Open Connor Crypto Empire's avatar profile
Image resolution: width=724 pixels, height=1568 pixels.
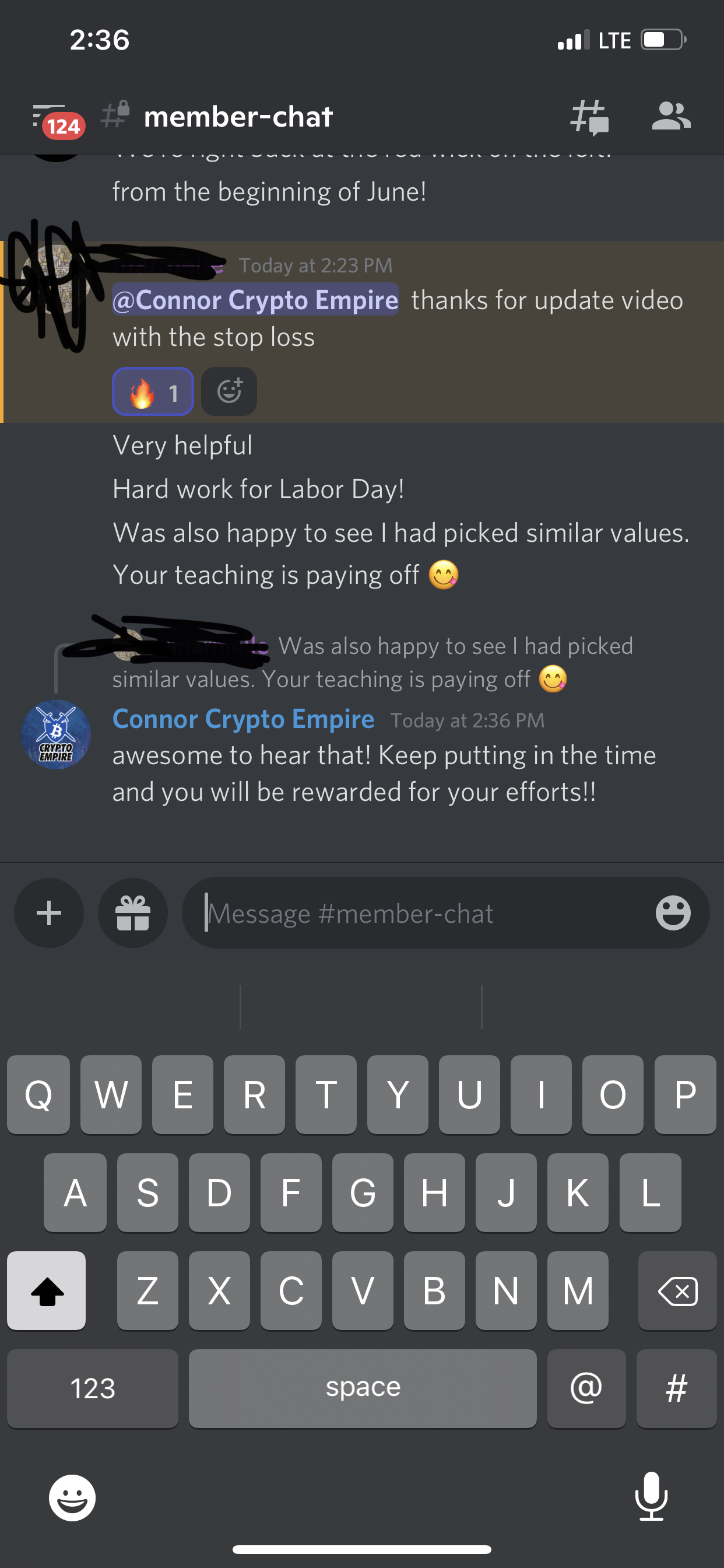pos(56,734)
